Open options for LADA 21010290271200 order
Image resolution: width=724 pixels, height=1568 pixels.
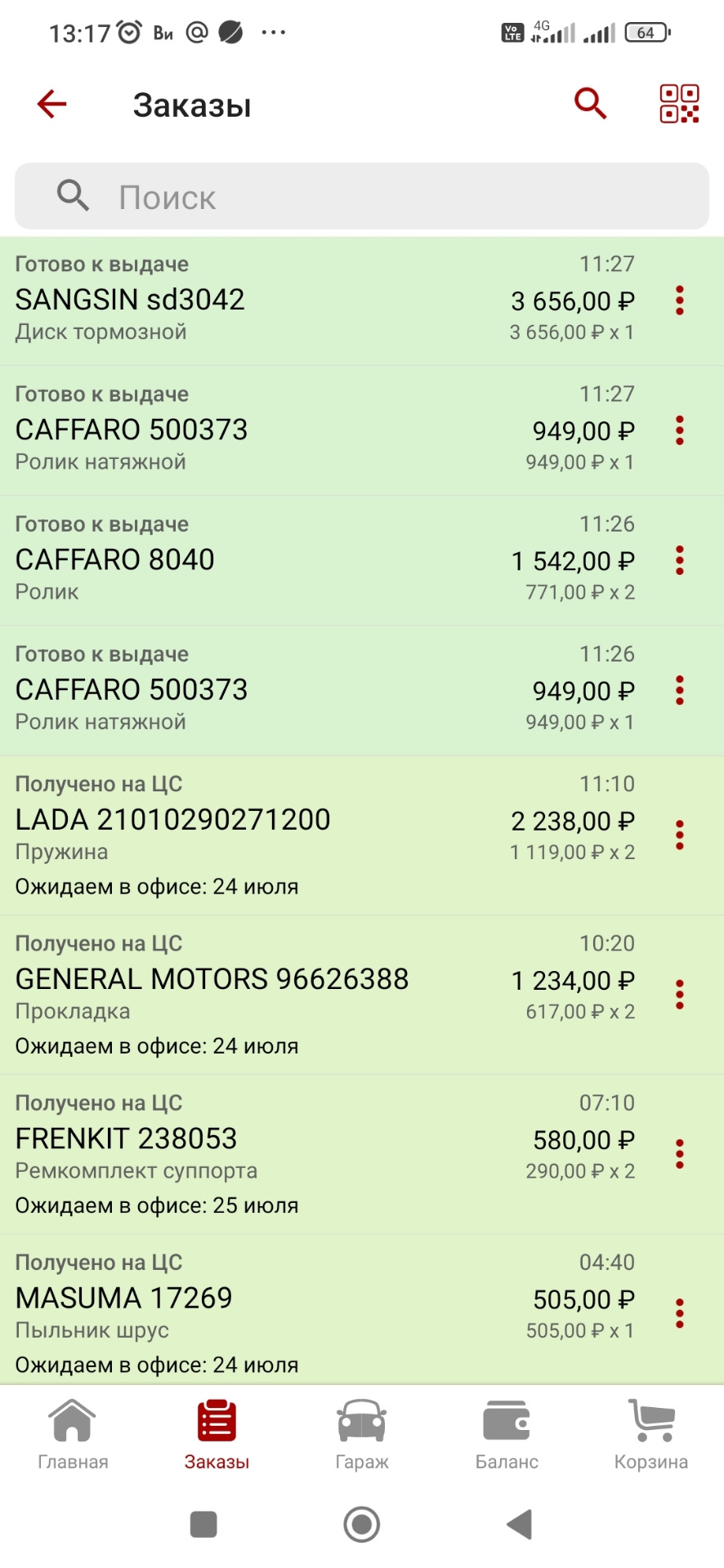pos(679,835)
